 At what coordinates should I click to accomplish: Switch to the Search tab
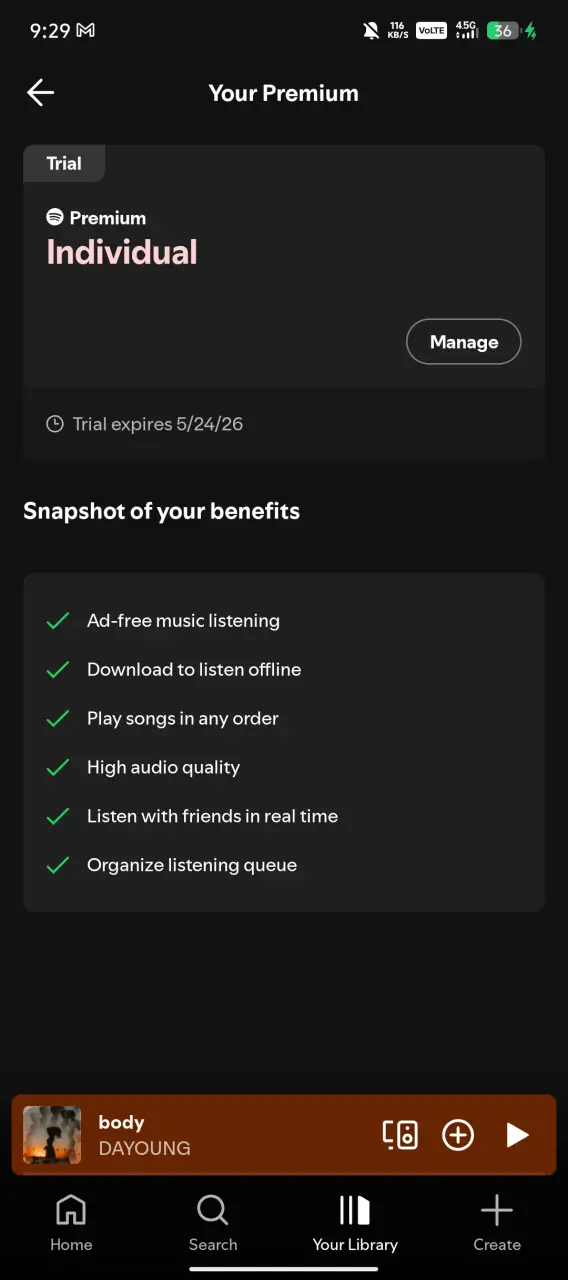(x=213, y=1223)
